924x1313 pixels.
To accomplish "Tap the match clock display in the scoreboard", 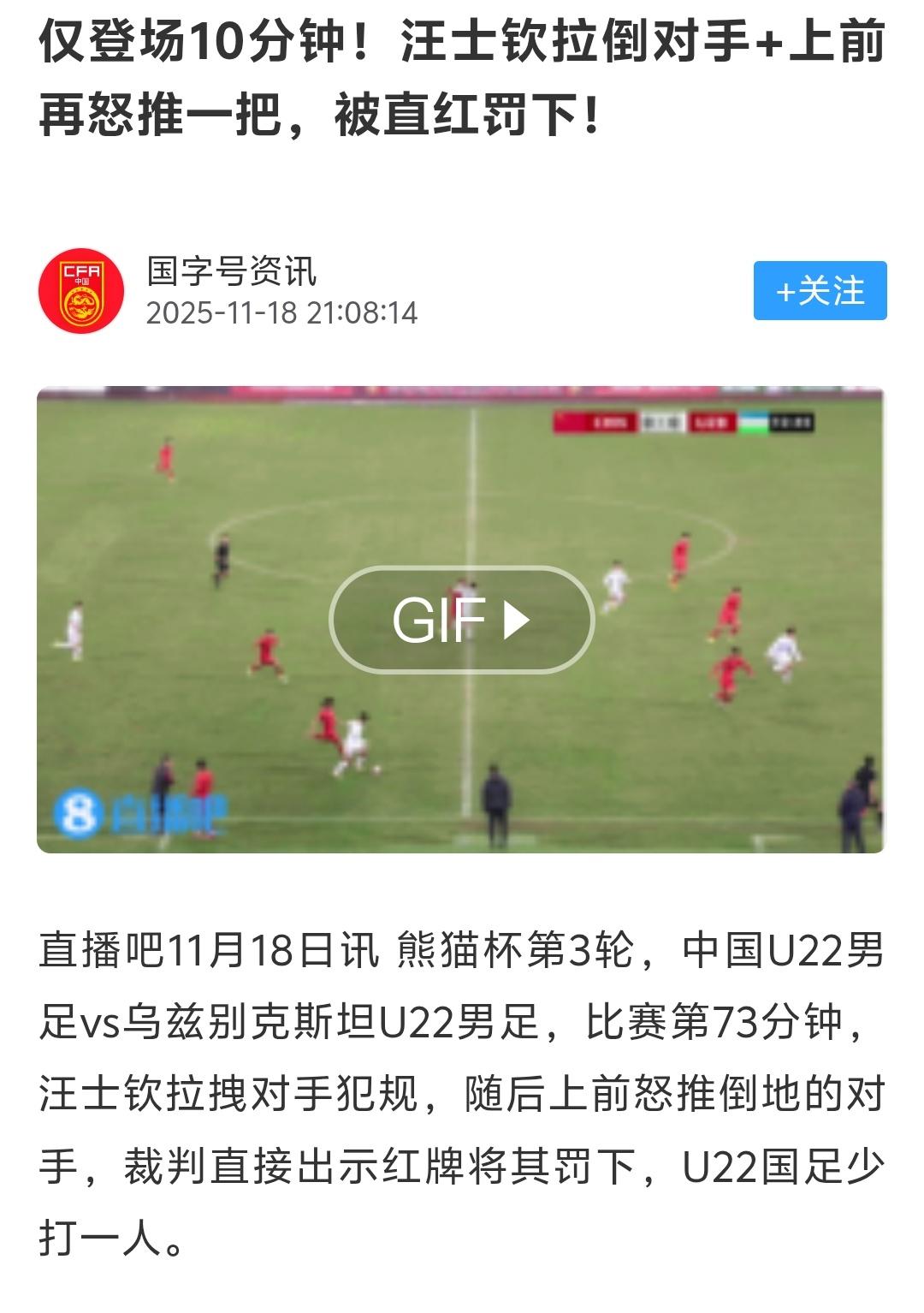I will click(x=791, y=421).
